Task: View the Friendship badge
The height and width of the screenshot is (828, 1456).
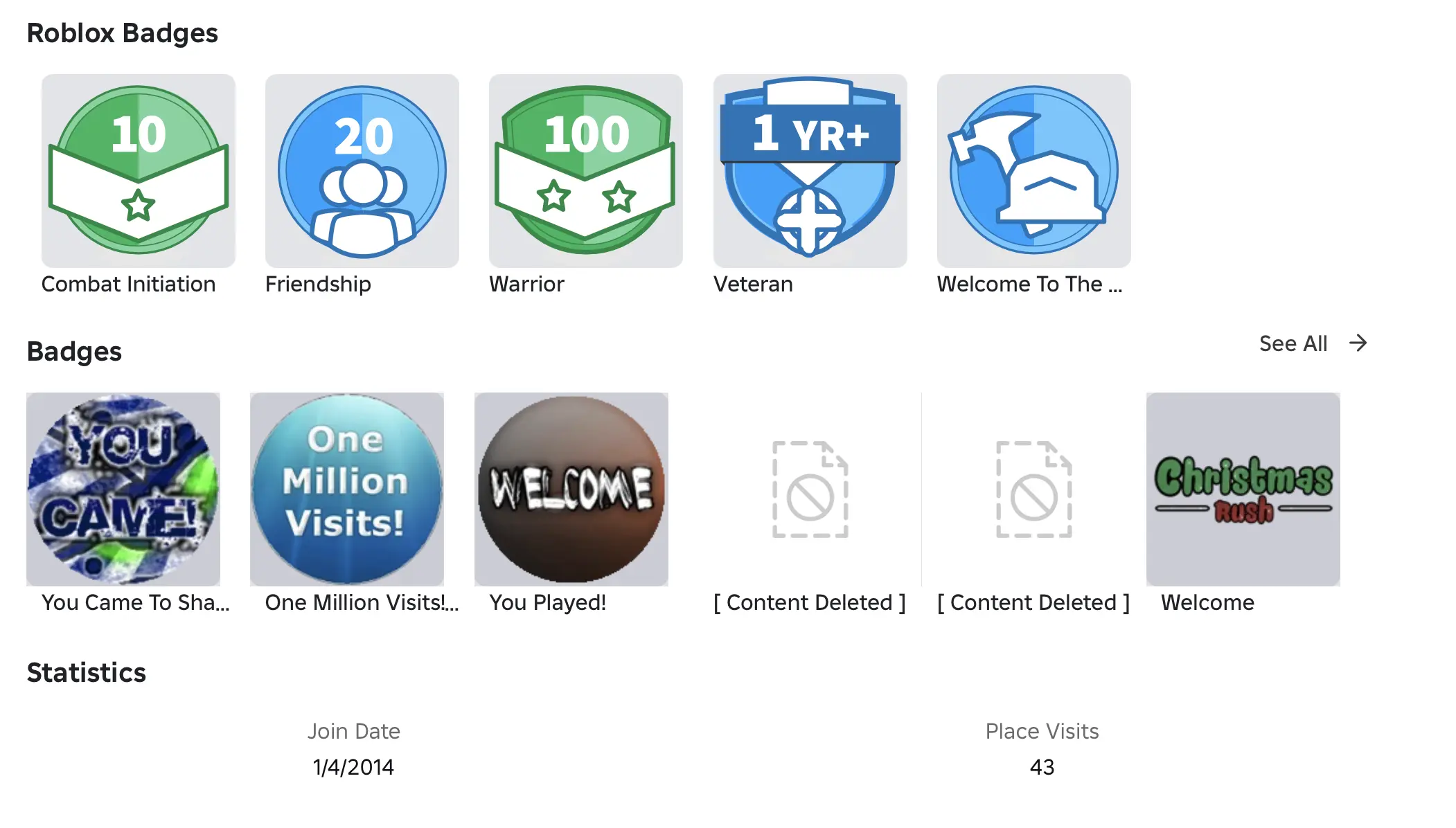Action: pyautogui.click(x=362, y=171)
